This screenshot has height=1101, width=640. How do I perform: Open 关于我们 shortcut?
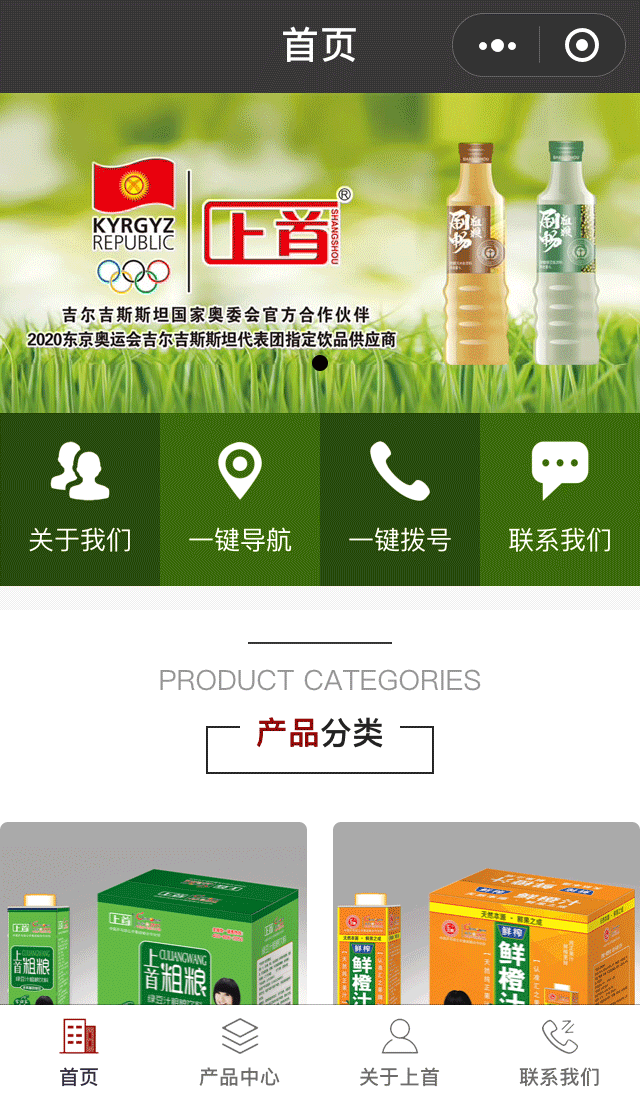coord(80,499)
